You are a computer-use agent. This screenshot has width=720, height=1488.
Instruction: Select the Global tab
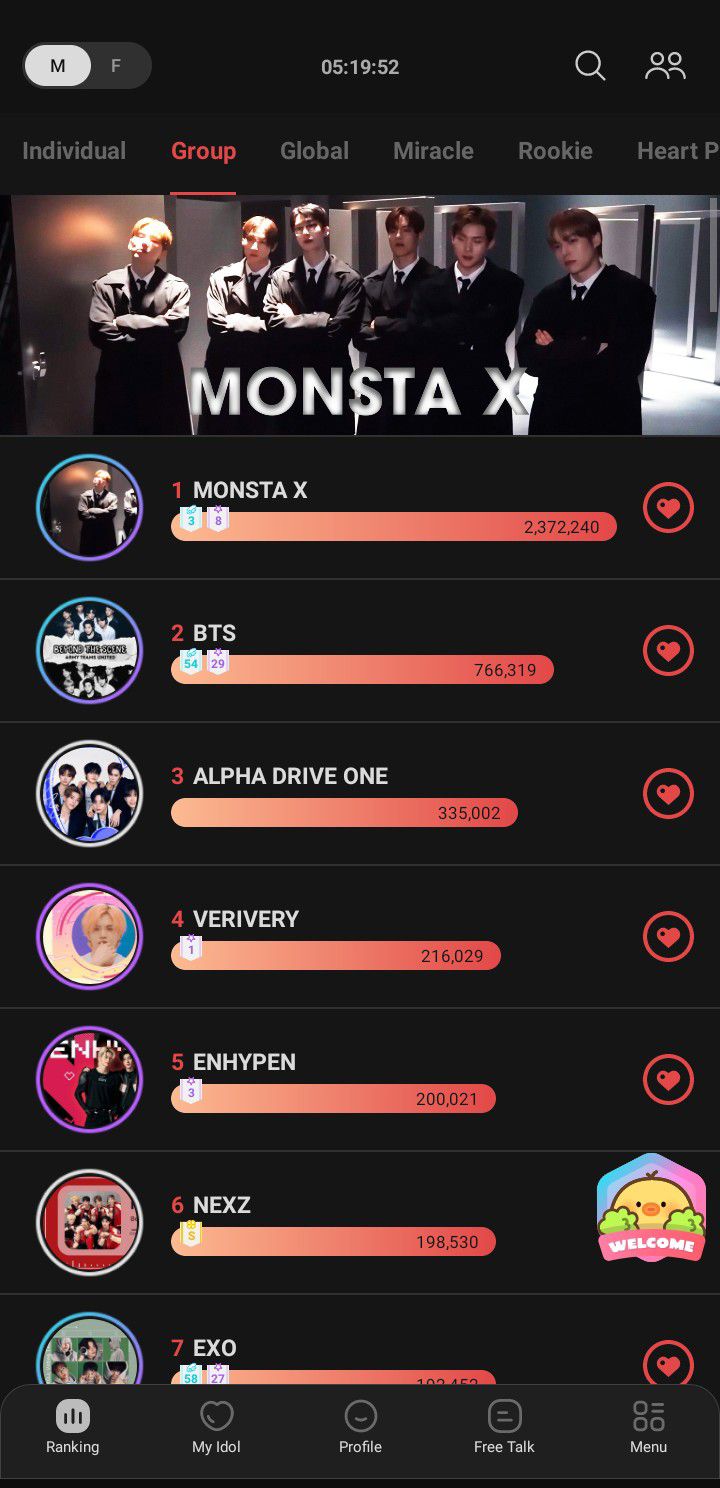coord(314,151)
